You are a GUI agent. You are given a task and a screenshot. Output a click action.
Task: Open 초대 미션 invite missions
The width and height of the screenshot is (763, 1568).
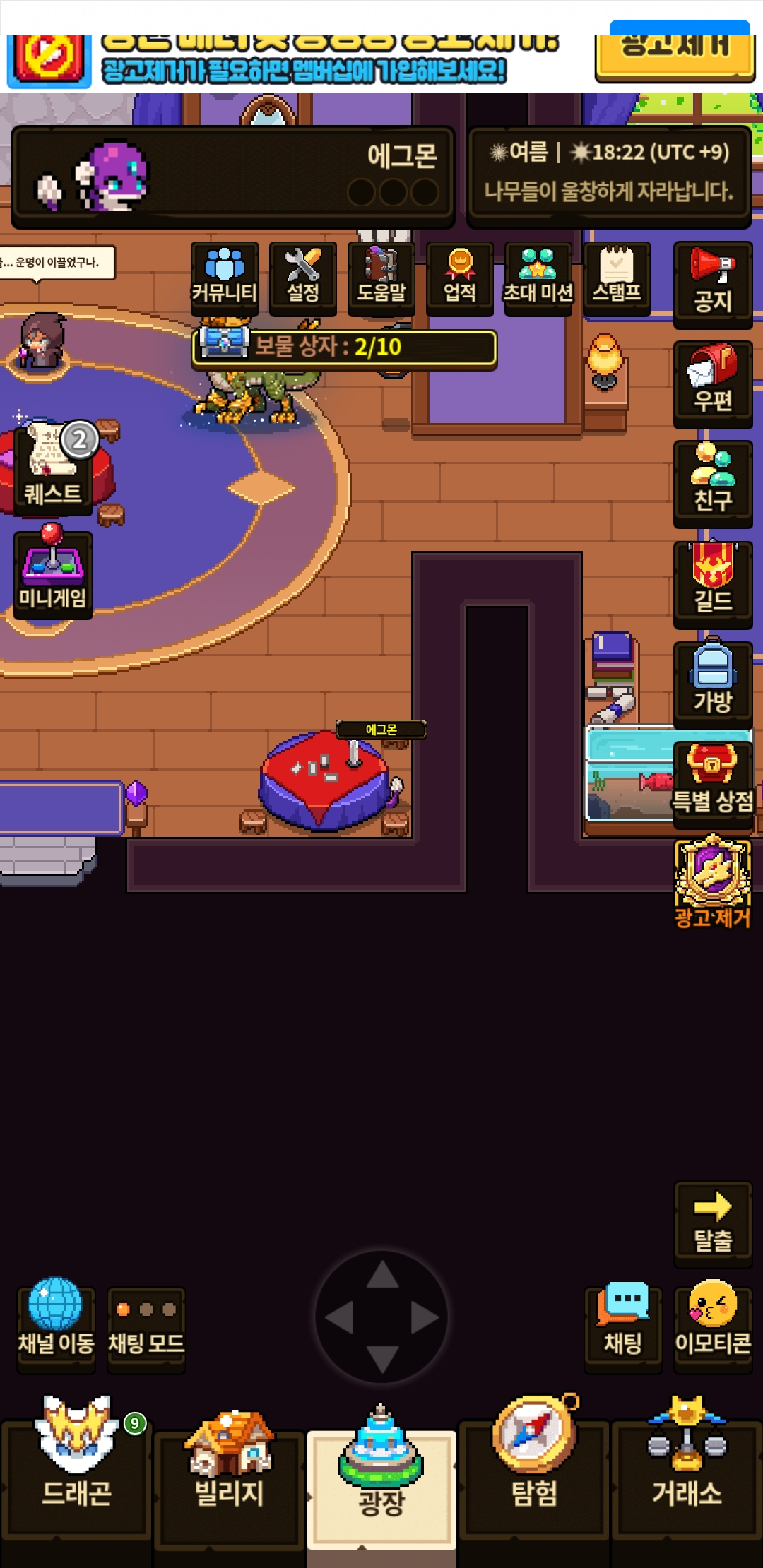(x=538, y=278)
